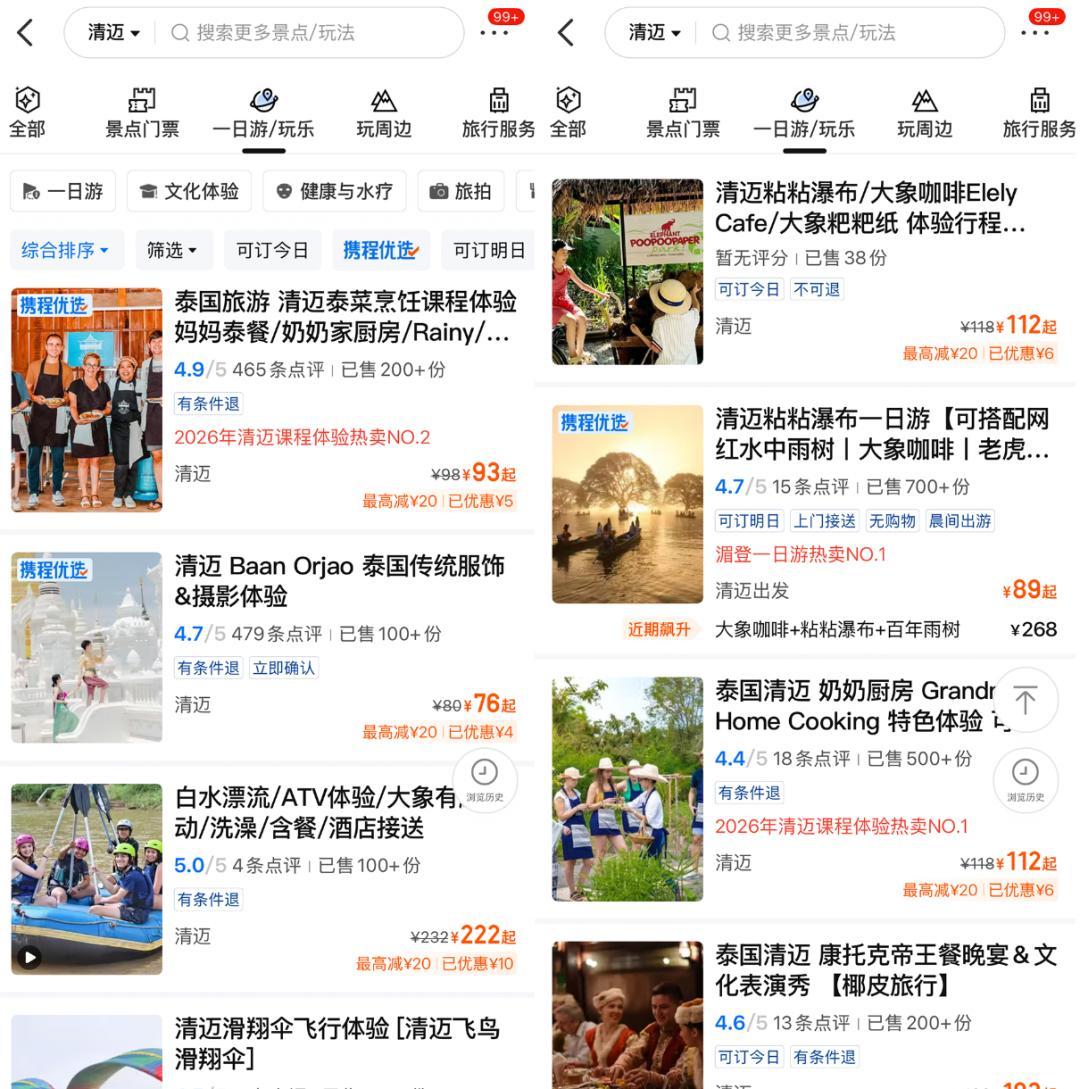The height and width of the screenshot is (1089, 1080).
Task: Open the 筛选 filter dropdown
Action: [173, 250]
